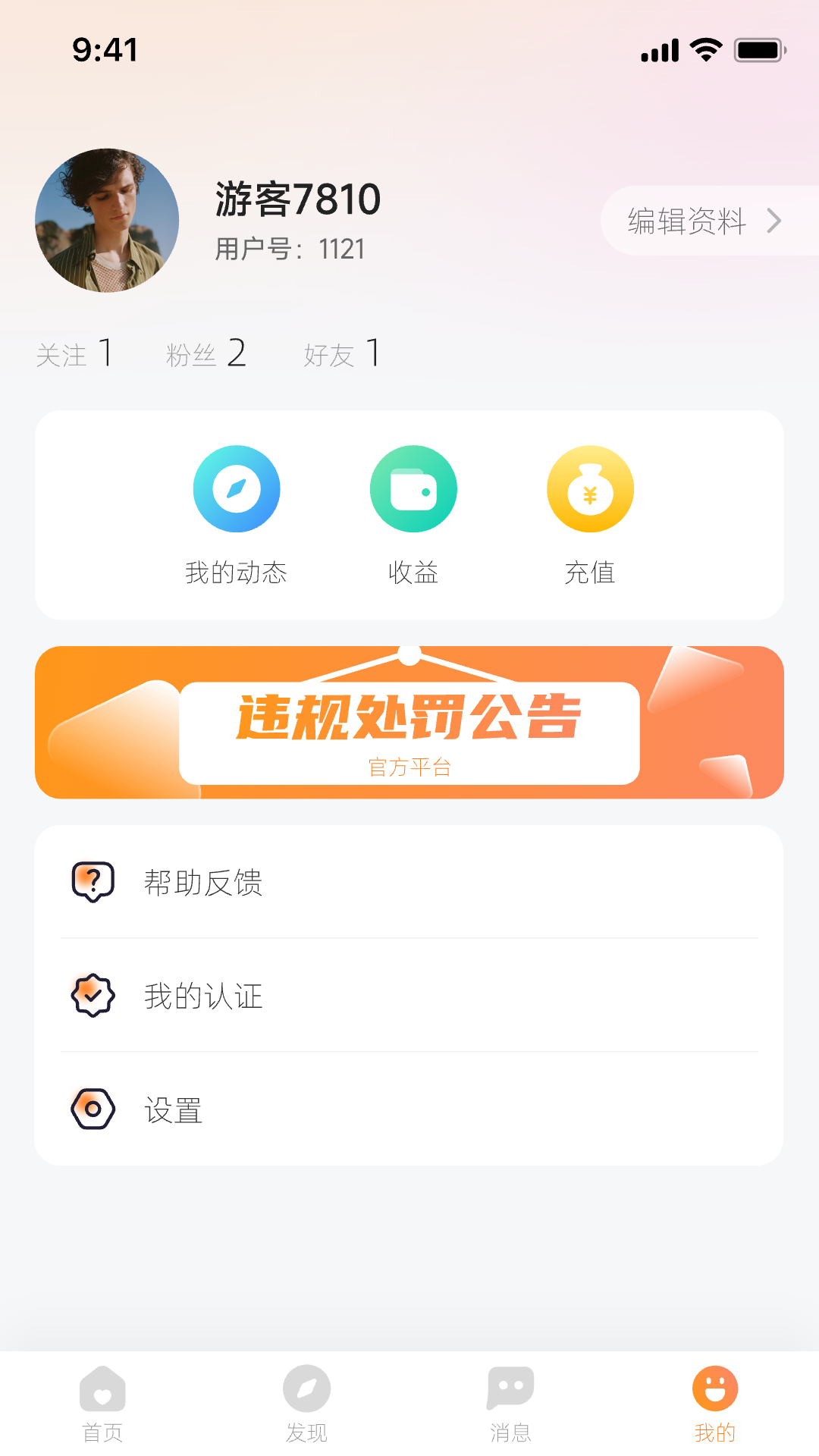Open the 违规处罚公告 banner
Image resolution: width=819 pixels, height=1456 pixels.
(409, 722)
